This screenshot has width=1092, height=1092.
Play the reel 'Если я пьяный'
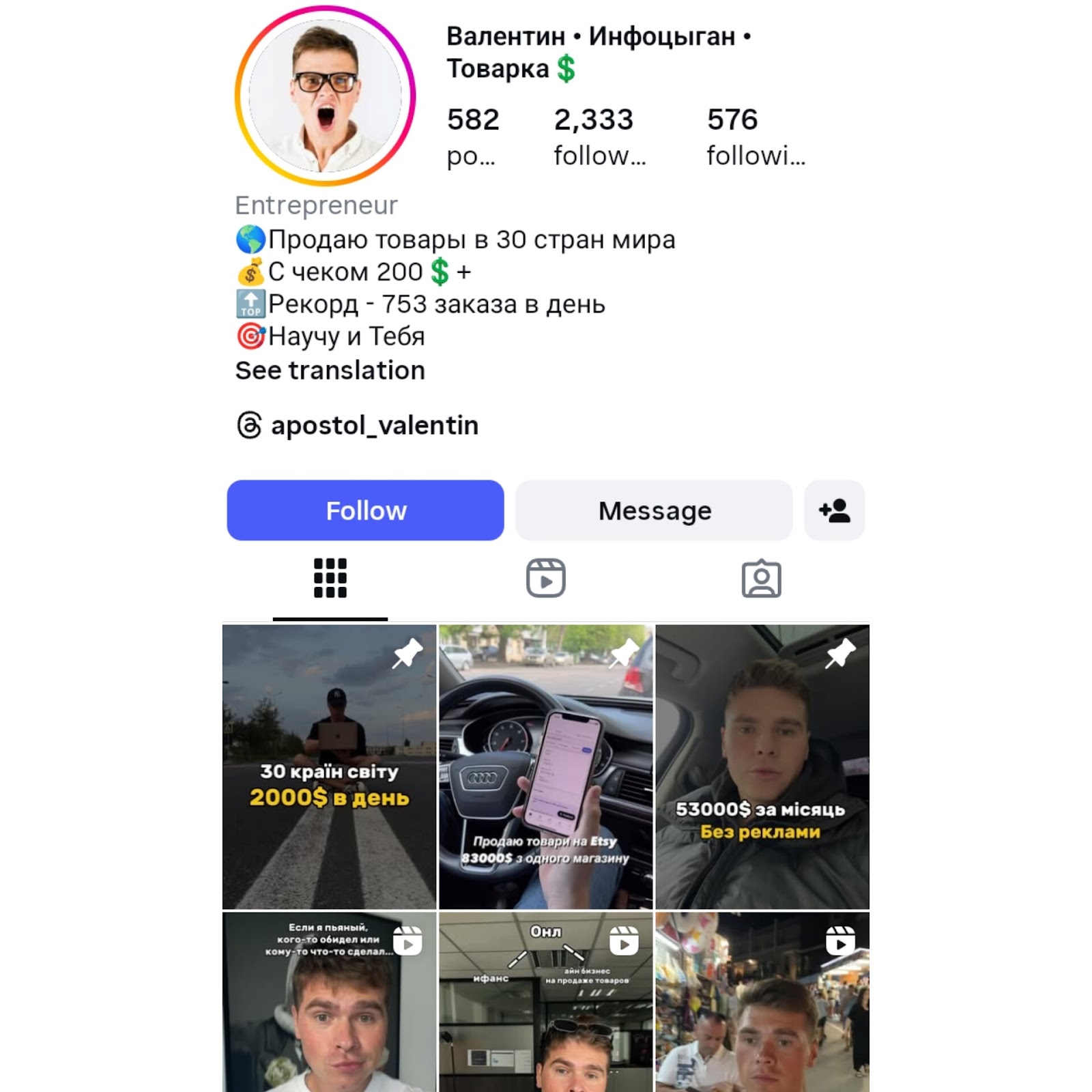(330, 1002)
